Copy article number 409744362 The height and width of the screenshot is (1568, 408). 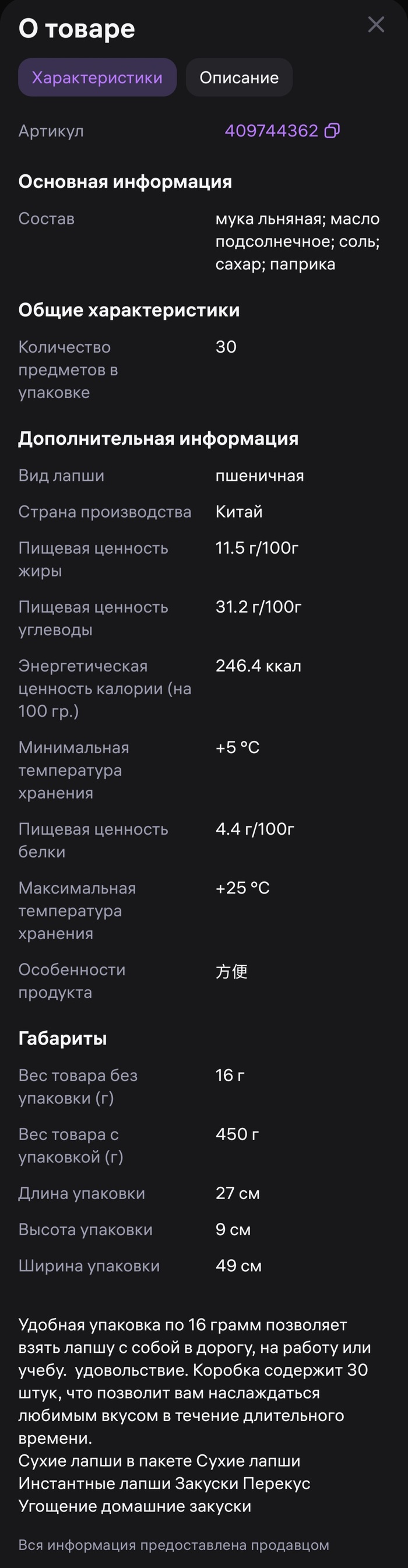[x=332, y=130]
